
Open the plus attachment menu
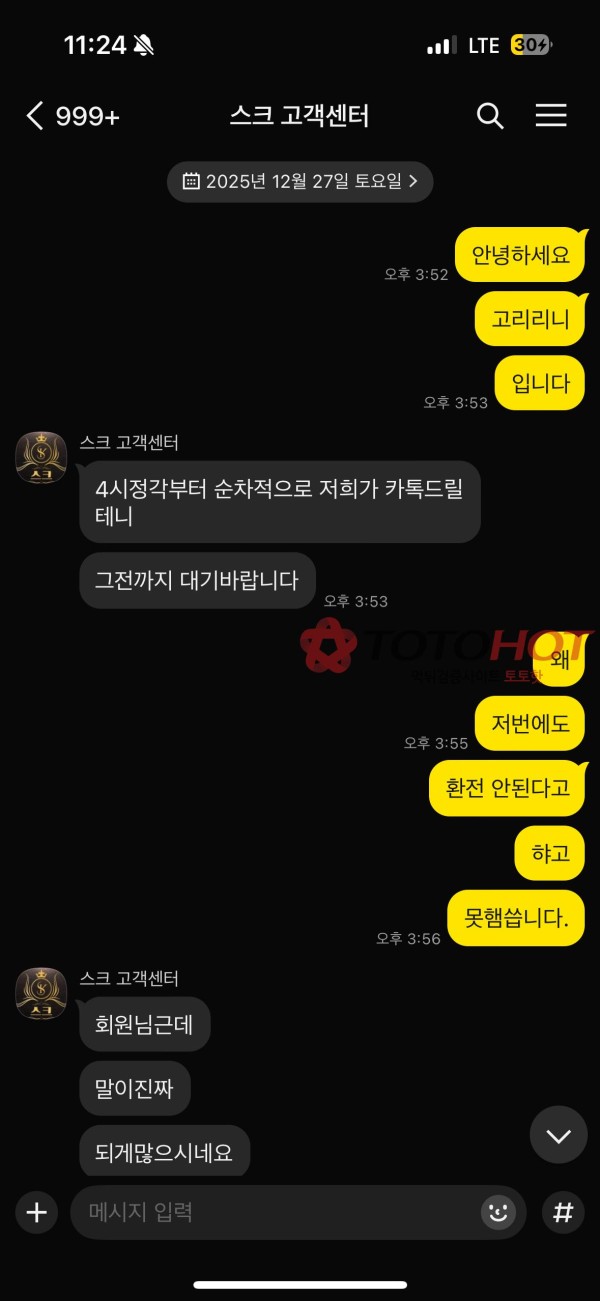(x=37, y=1213)
